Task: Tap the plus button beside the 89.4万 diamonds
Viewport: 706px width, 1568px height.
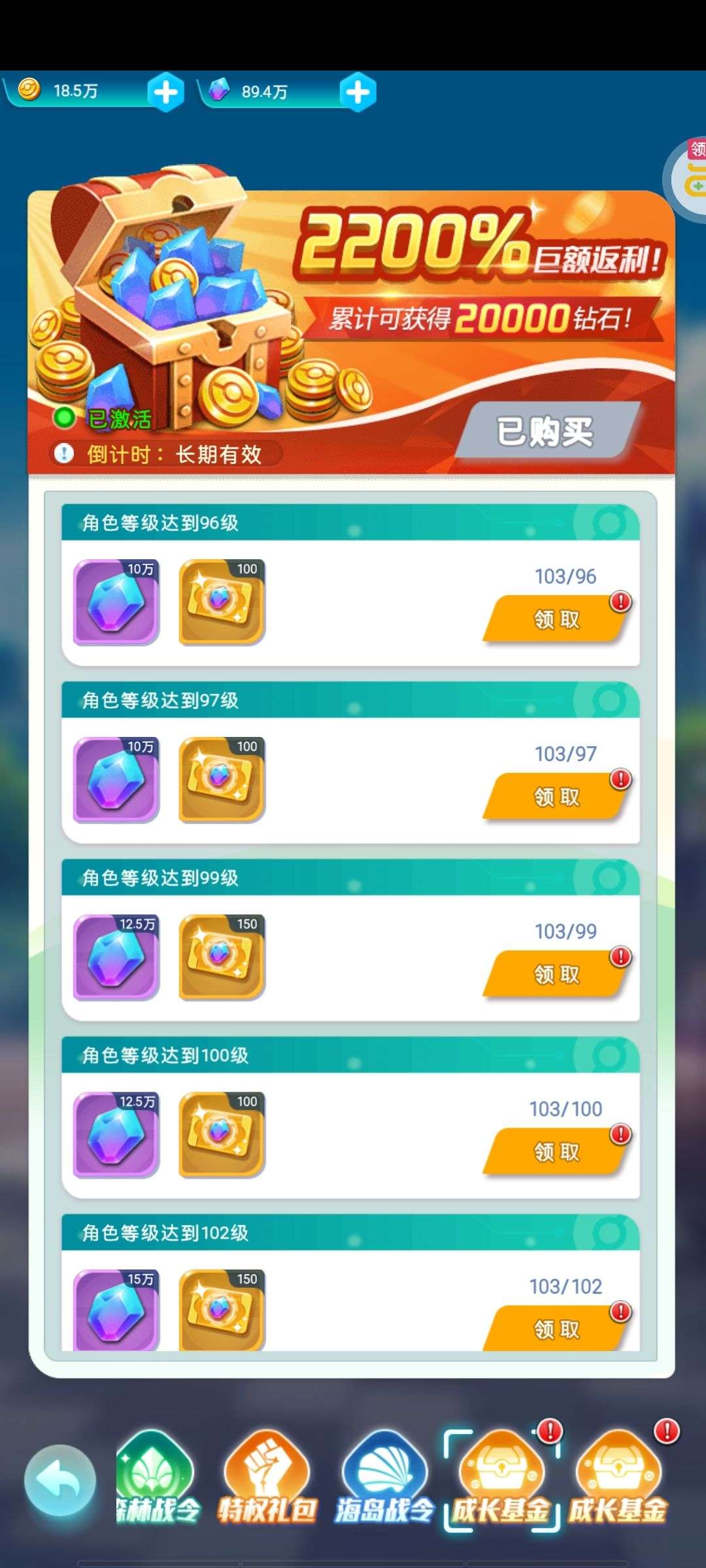Action: (x=358, y=92)
